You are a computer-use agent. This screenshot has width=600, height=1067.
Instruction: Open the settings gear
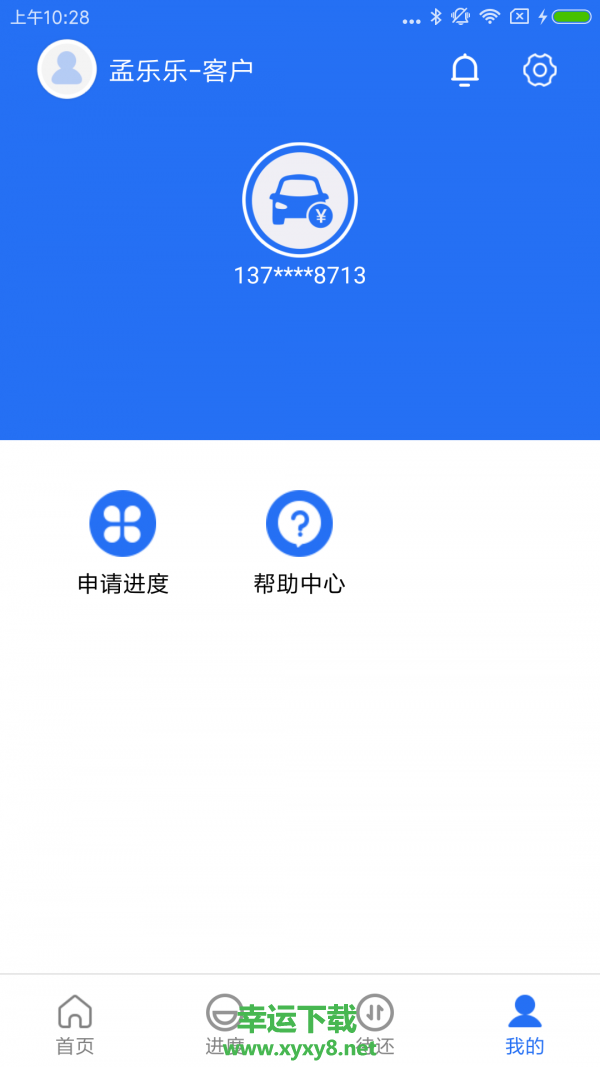pyautogui.click(x=540, y=70)
